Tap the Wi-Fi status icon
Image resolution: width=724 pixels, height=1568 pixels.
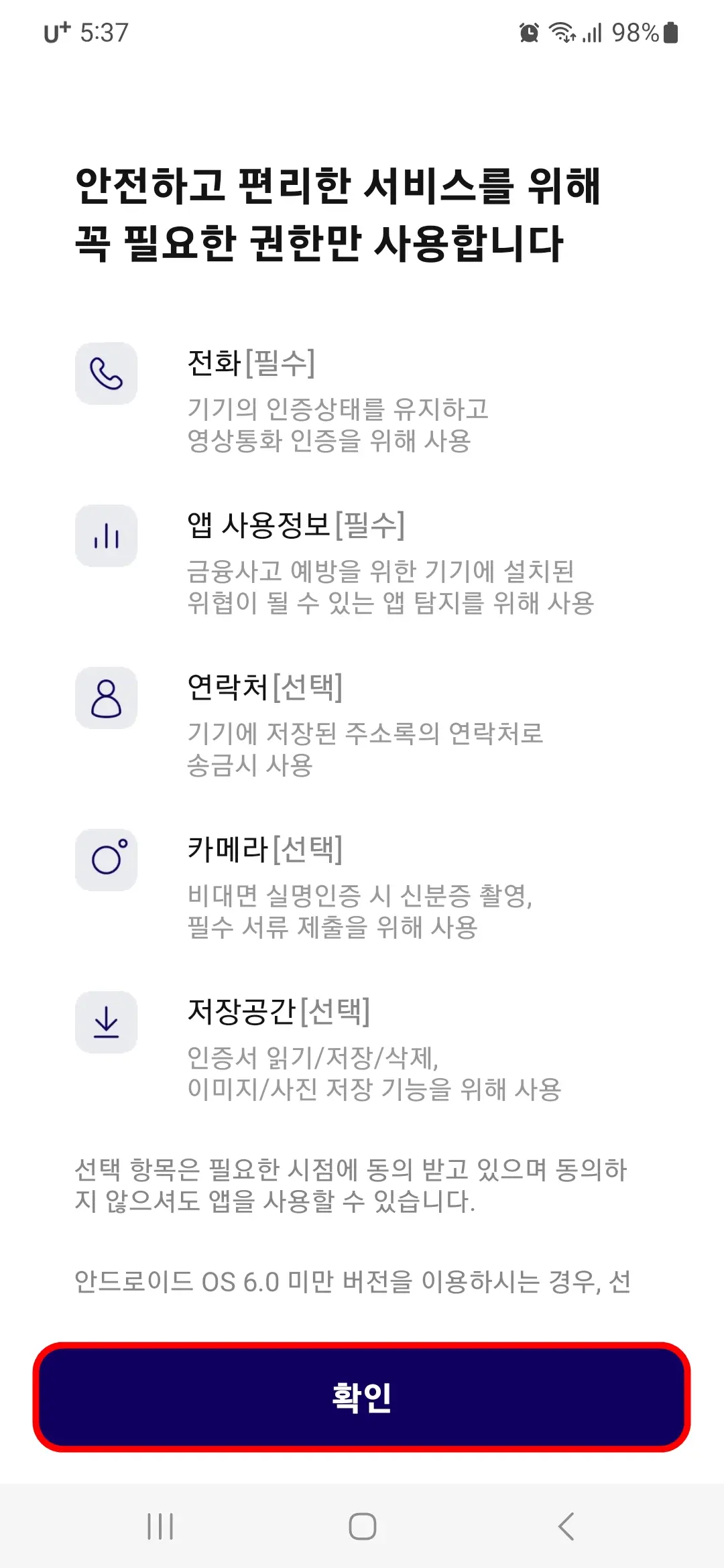562,32
